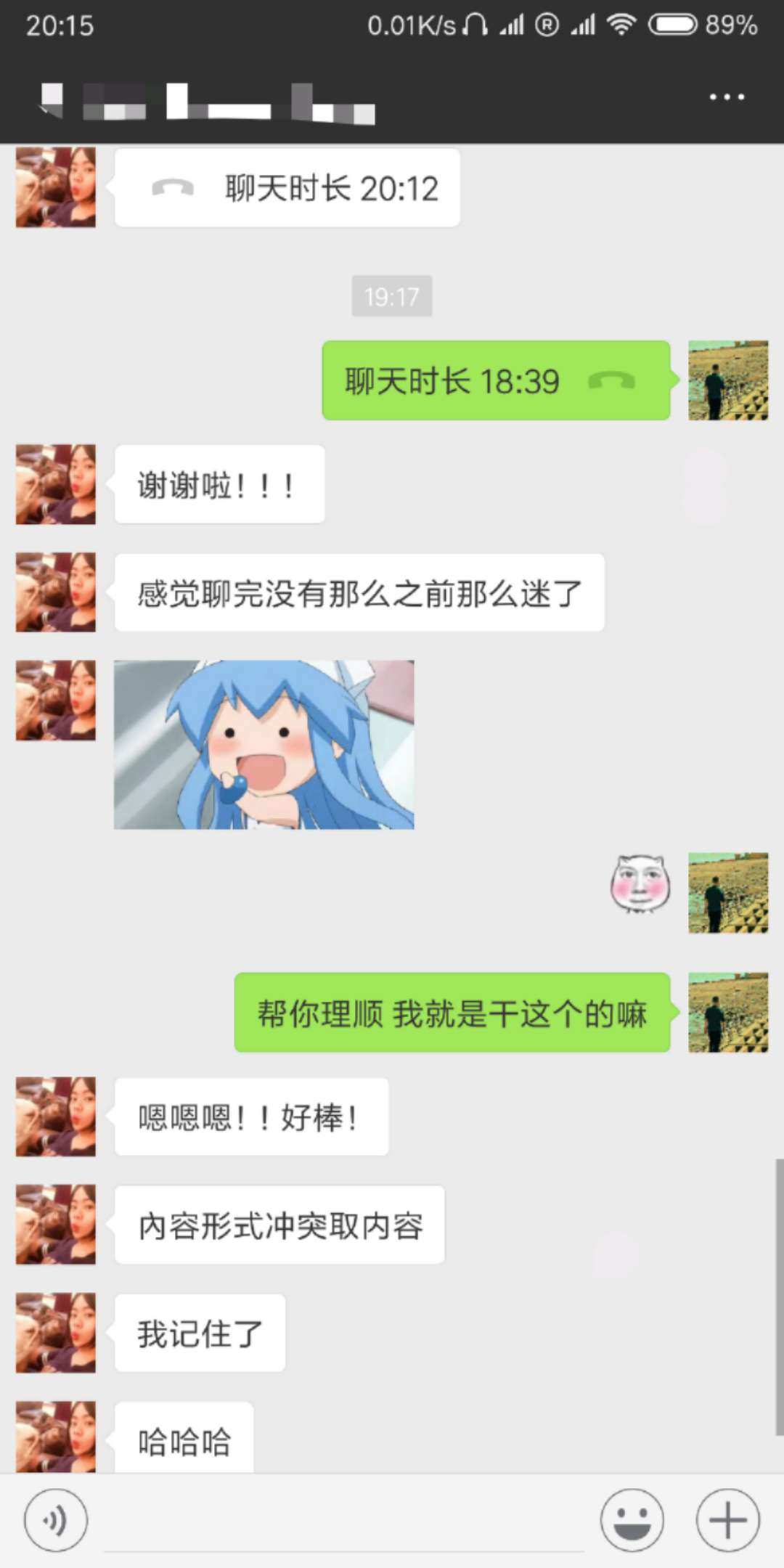This screenshot has width=784, height=1568.
Task: Open contact avatar beside 我记住了
Action: (x=56, y=1333)
